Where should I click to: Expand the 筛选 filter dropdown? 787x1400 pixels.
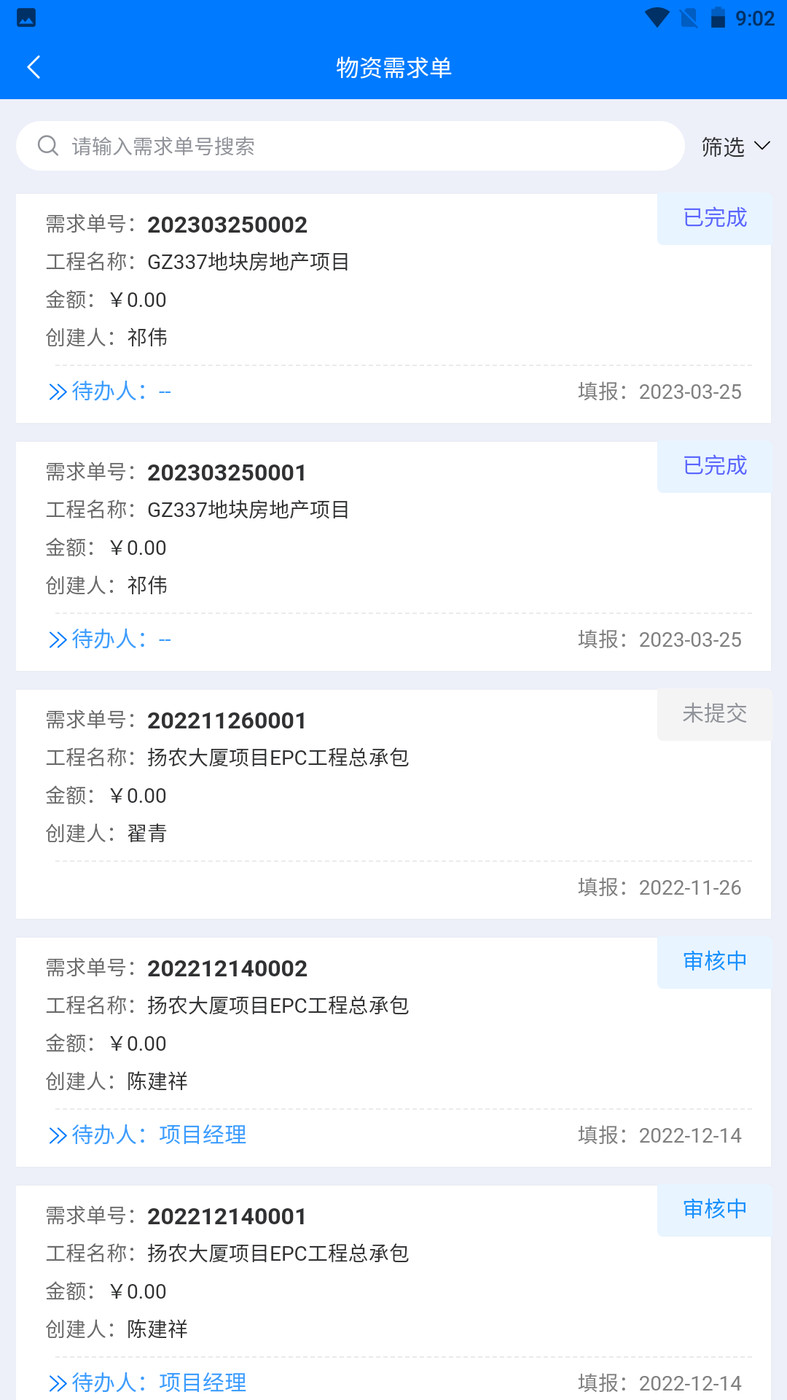pos(735,146)
